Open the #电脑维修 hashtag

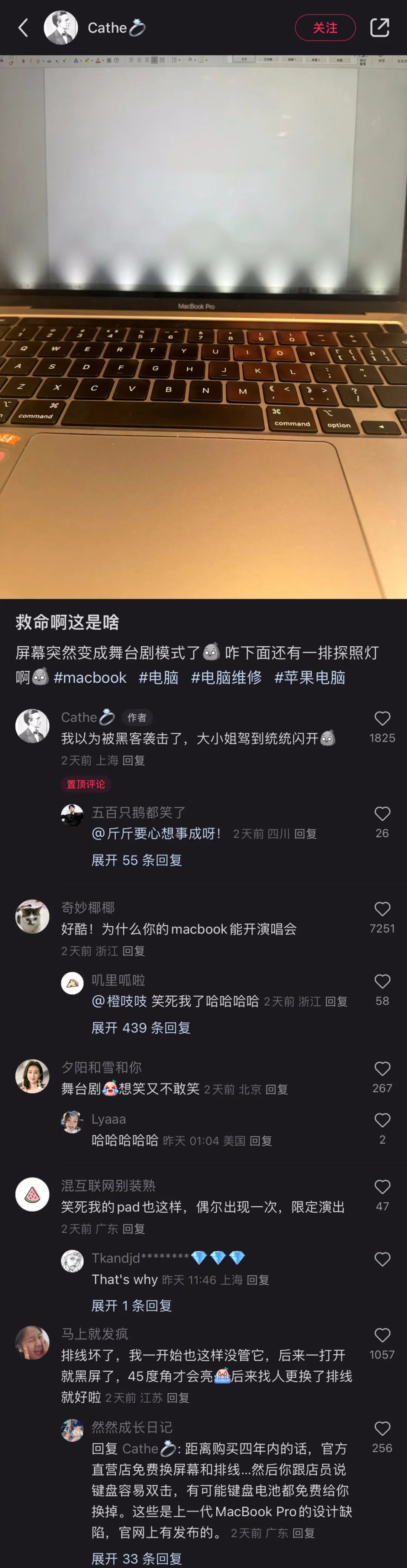click(226, 678)
